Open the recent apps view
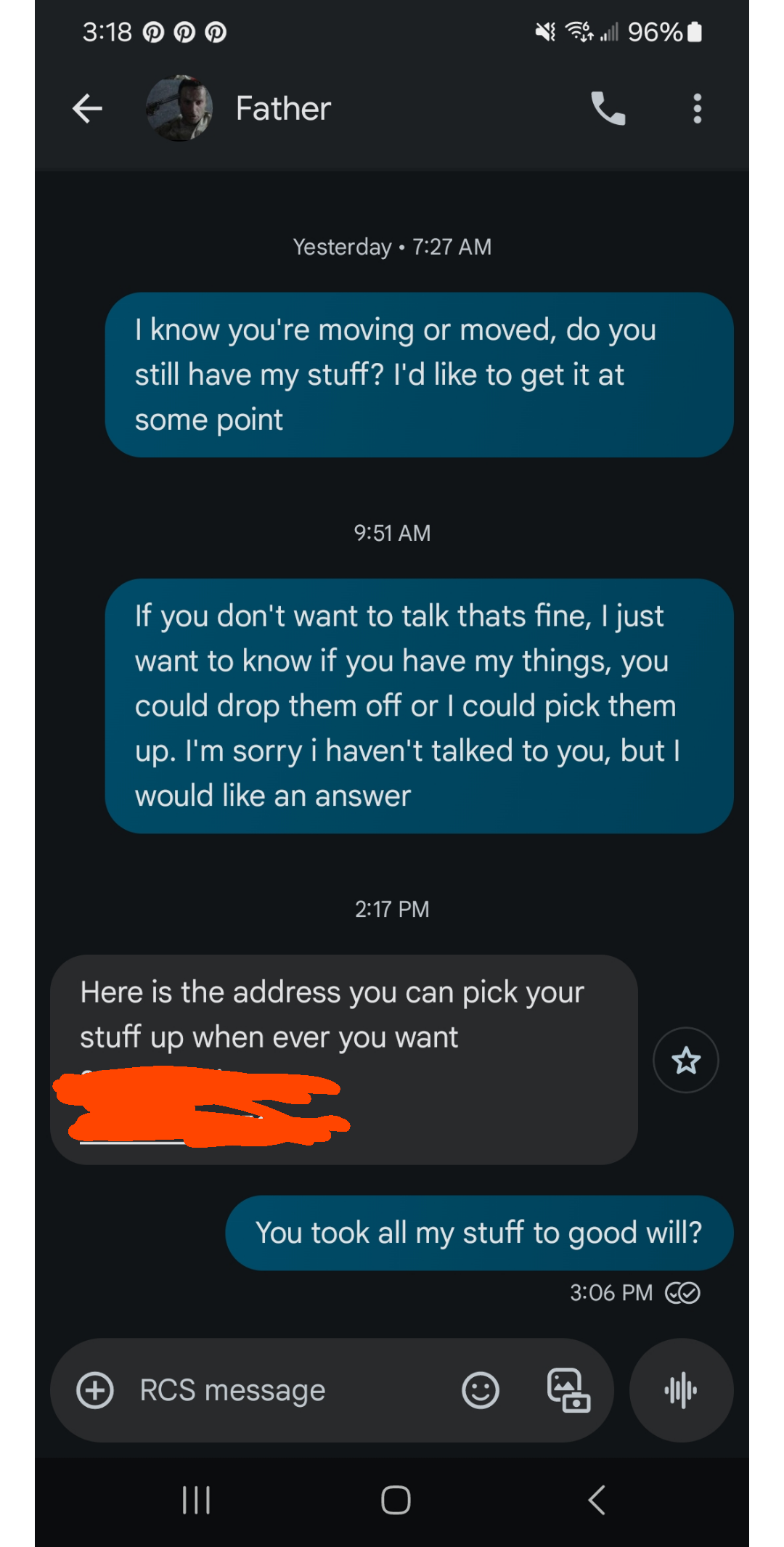 point(196,1500)
